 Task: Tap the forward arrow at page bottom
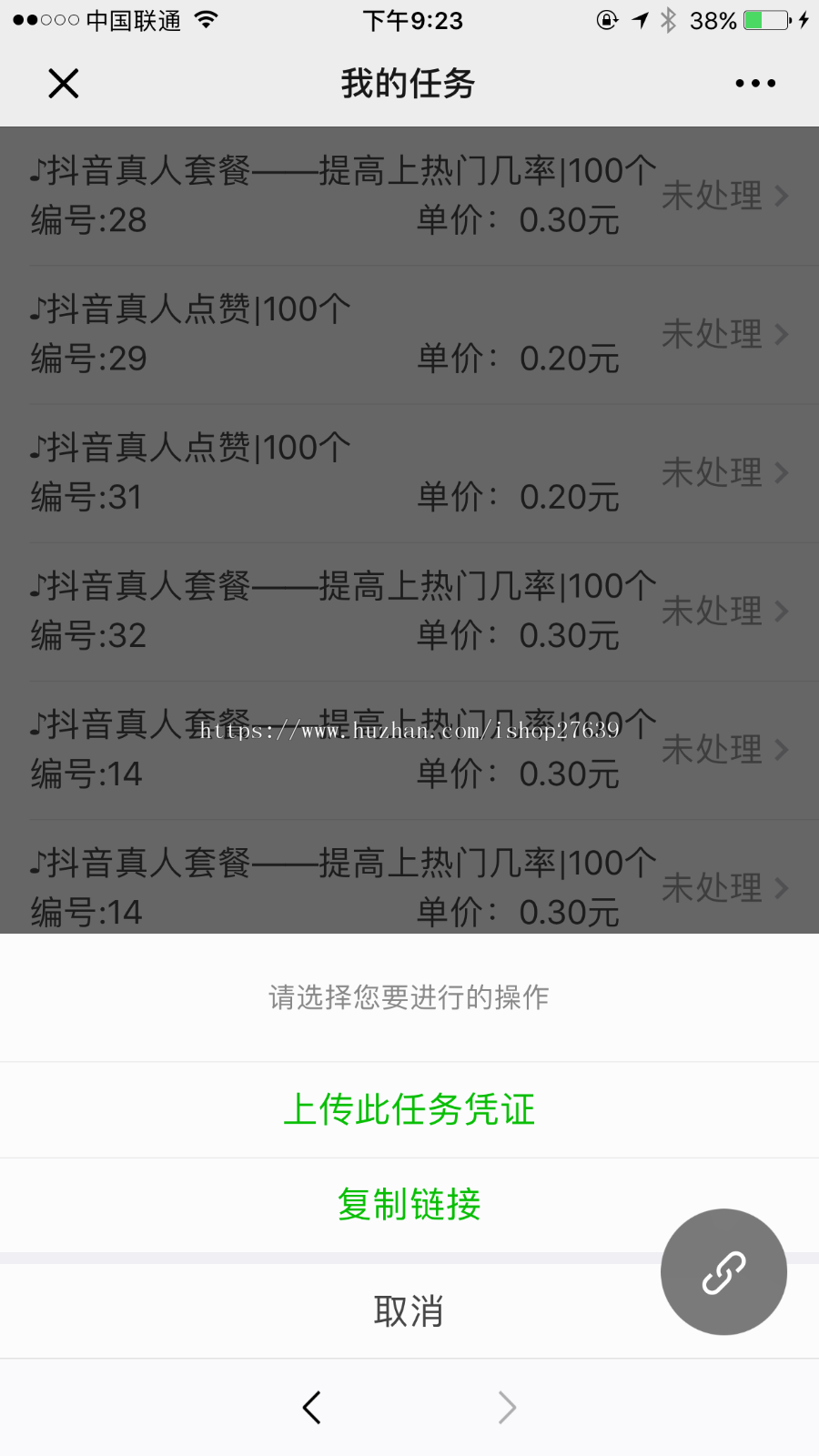pos(507,1407)
